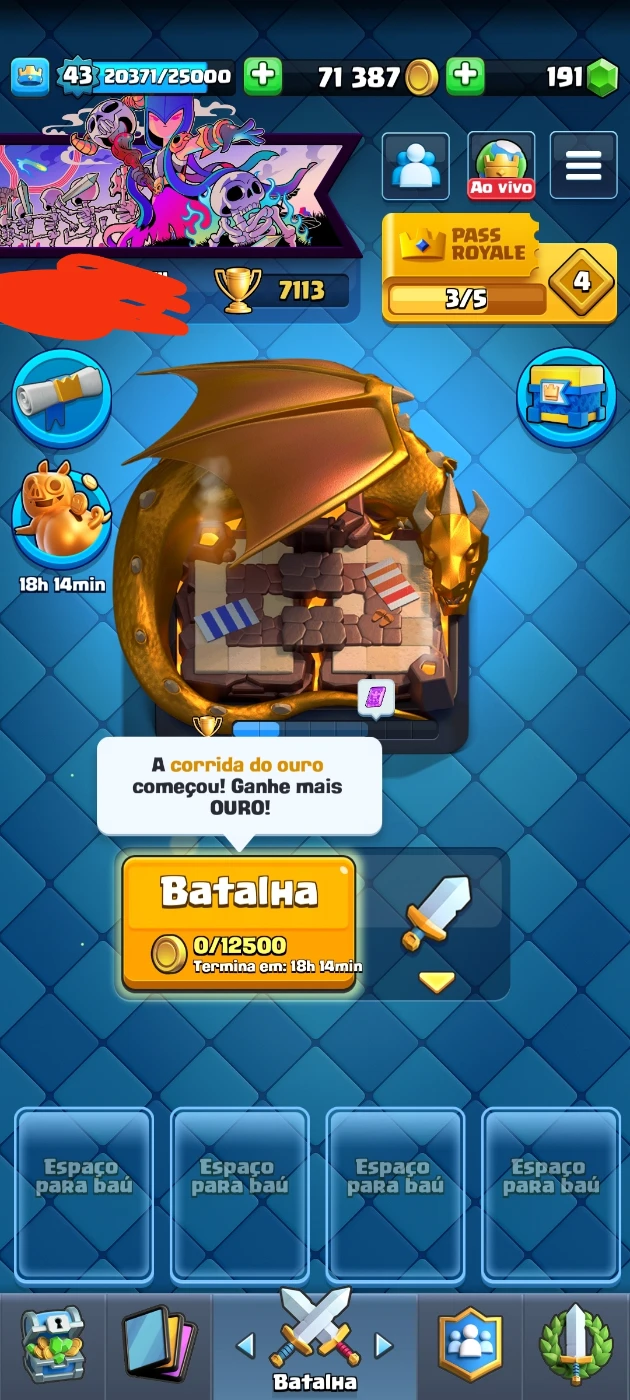Buy gems using the green plus button
This screenshot has height=1400, width=630.
(466, 76)
